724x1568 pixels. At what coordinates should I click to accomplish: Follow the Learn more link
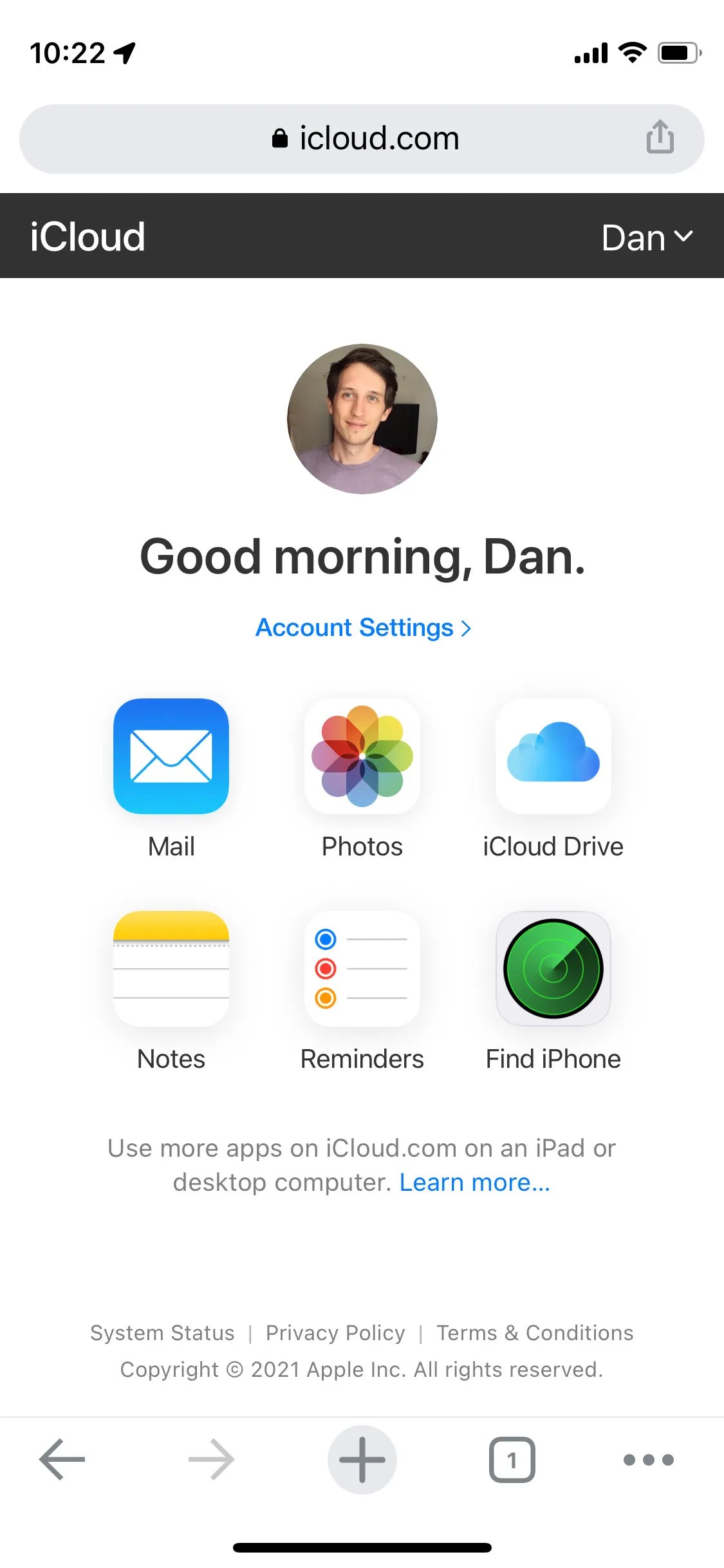[x=474, y=1182]
